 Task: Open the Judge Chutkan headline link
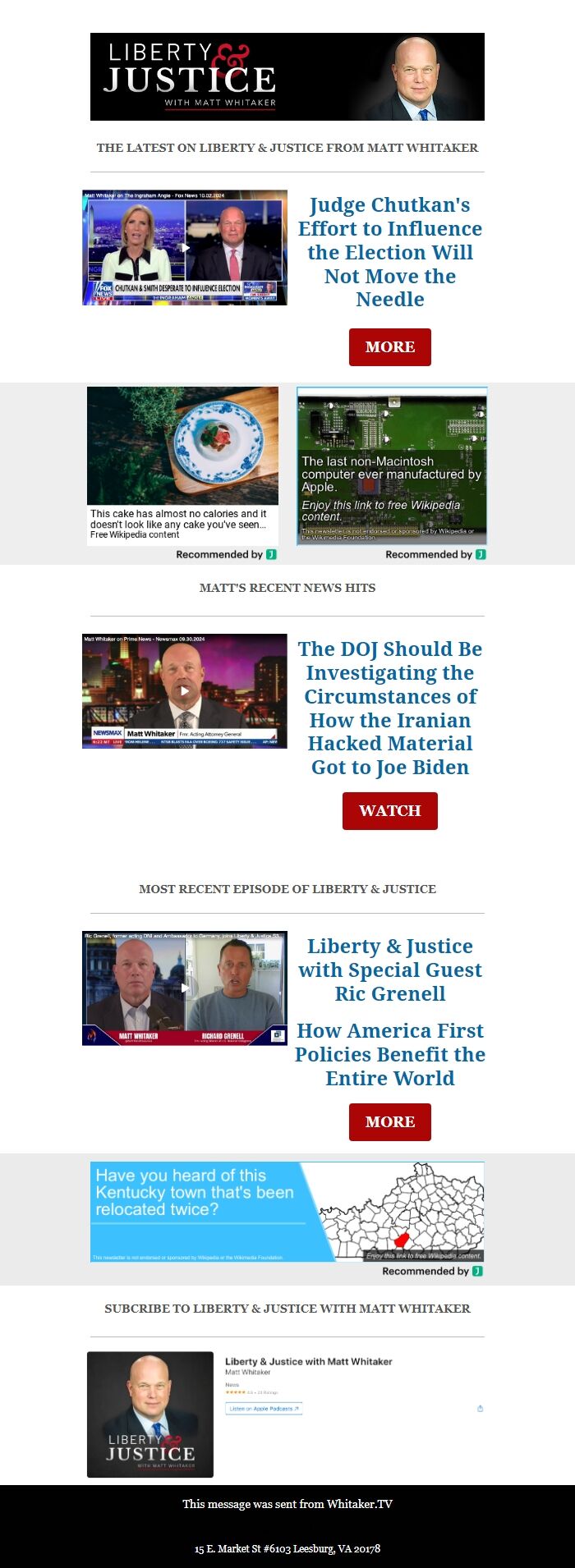[x=390, y=252]
